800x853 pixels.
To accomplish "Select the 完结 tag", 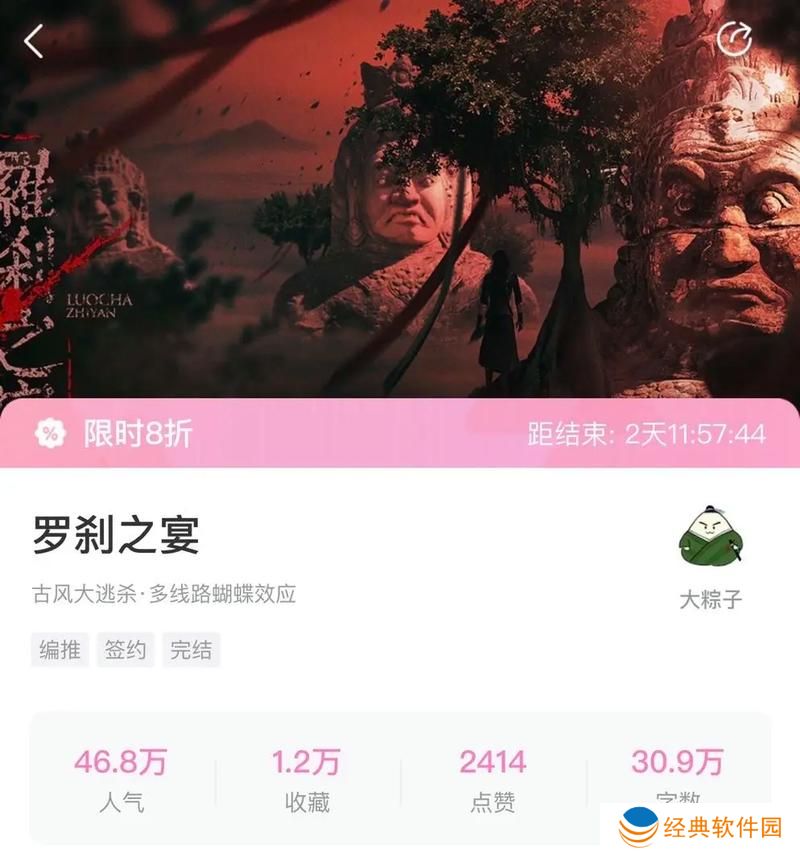I will [190, 650].
